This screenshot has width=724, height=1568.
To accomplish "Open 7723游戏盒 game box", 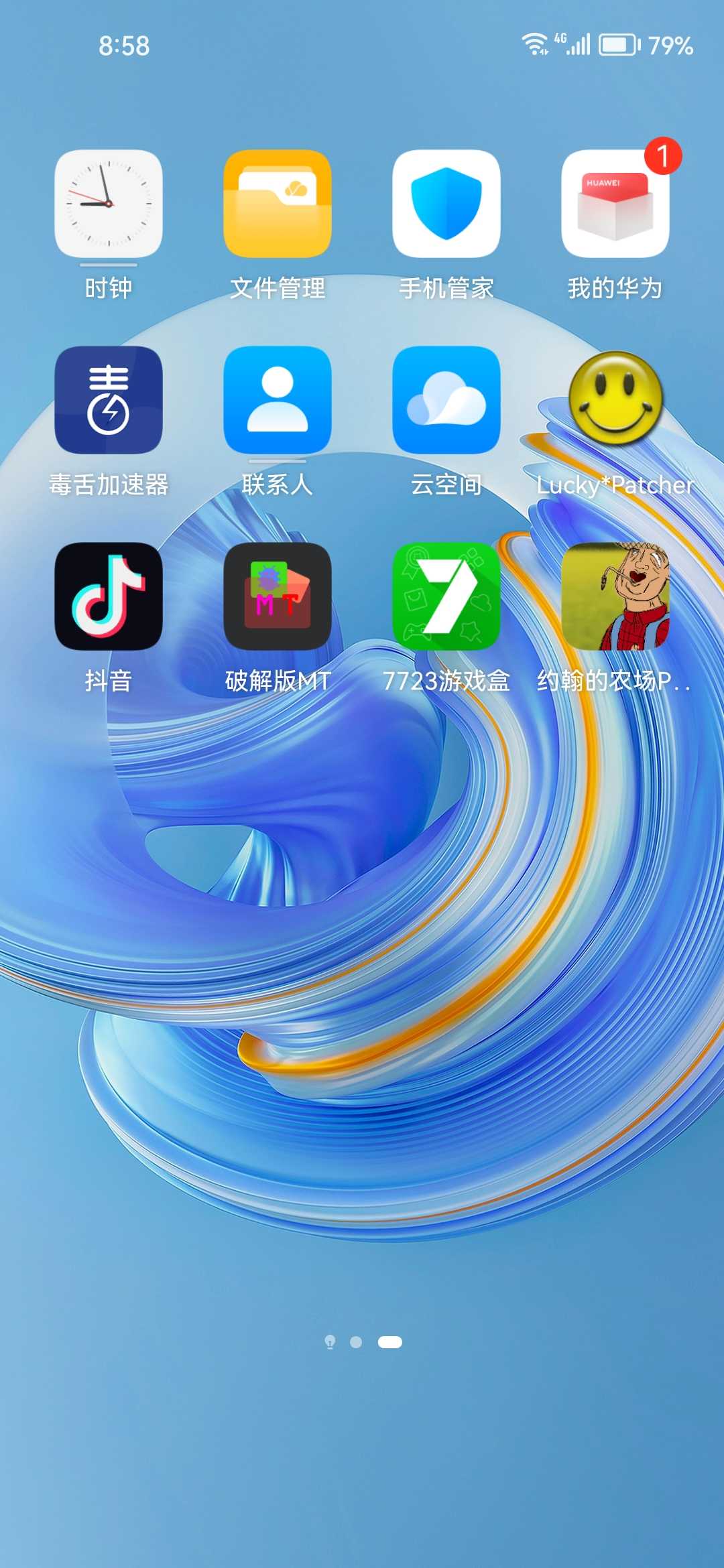I will [446, 596].
